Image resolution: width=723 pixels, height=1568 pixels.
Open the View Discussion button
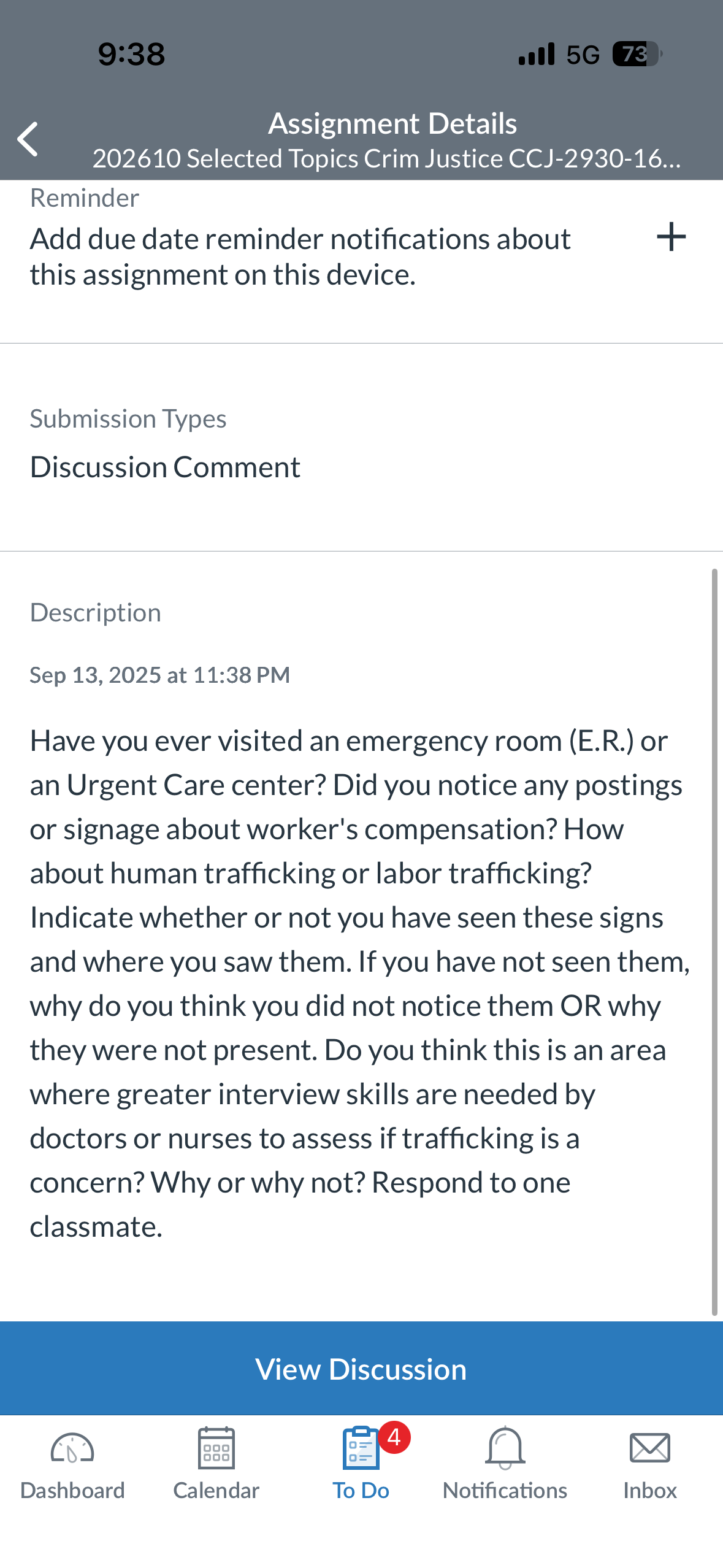(x=361, y=1369)
